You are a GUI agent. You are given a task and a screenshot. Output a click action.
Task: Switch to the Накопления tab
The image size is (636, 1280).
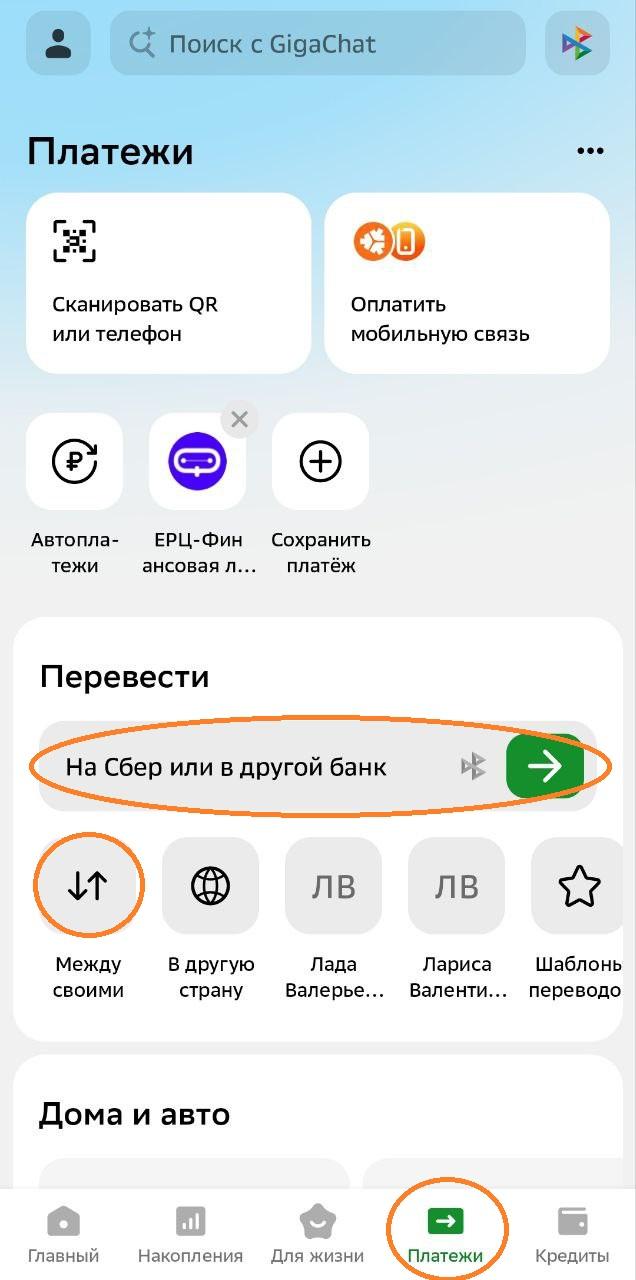point(190,1235)
